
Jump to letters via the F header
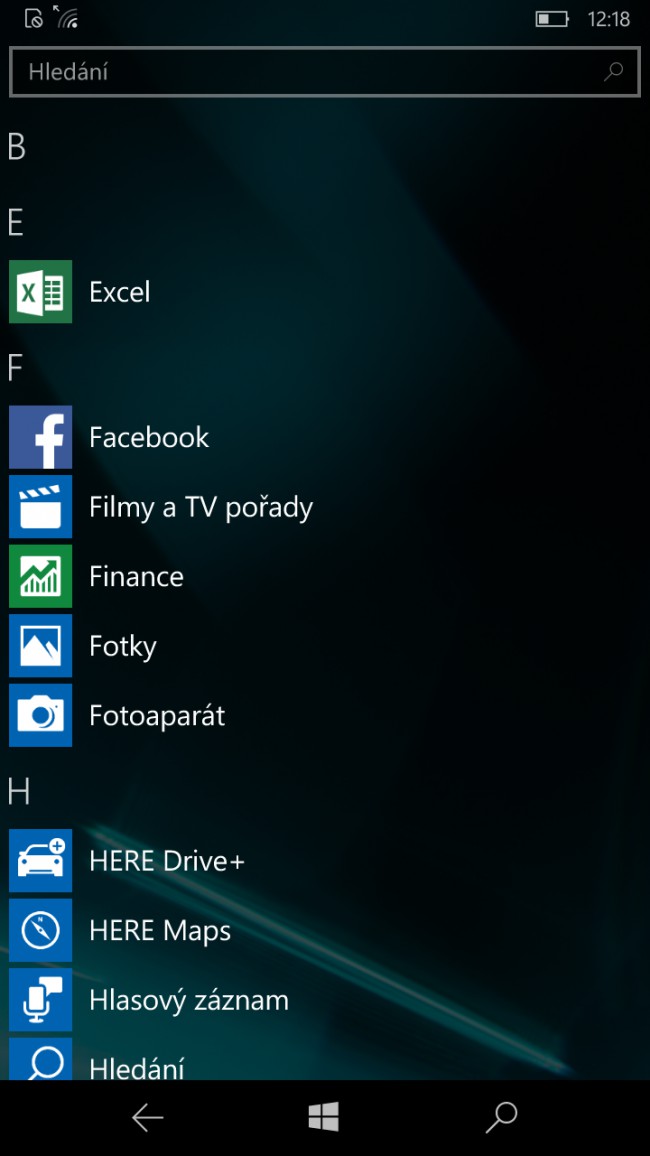tap(15, 368)
